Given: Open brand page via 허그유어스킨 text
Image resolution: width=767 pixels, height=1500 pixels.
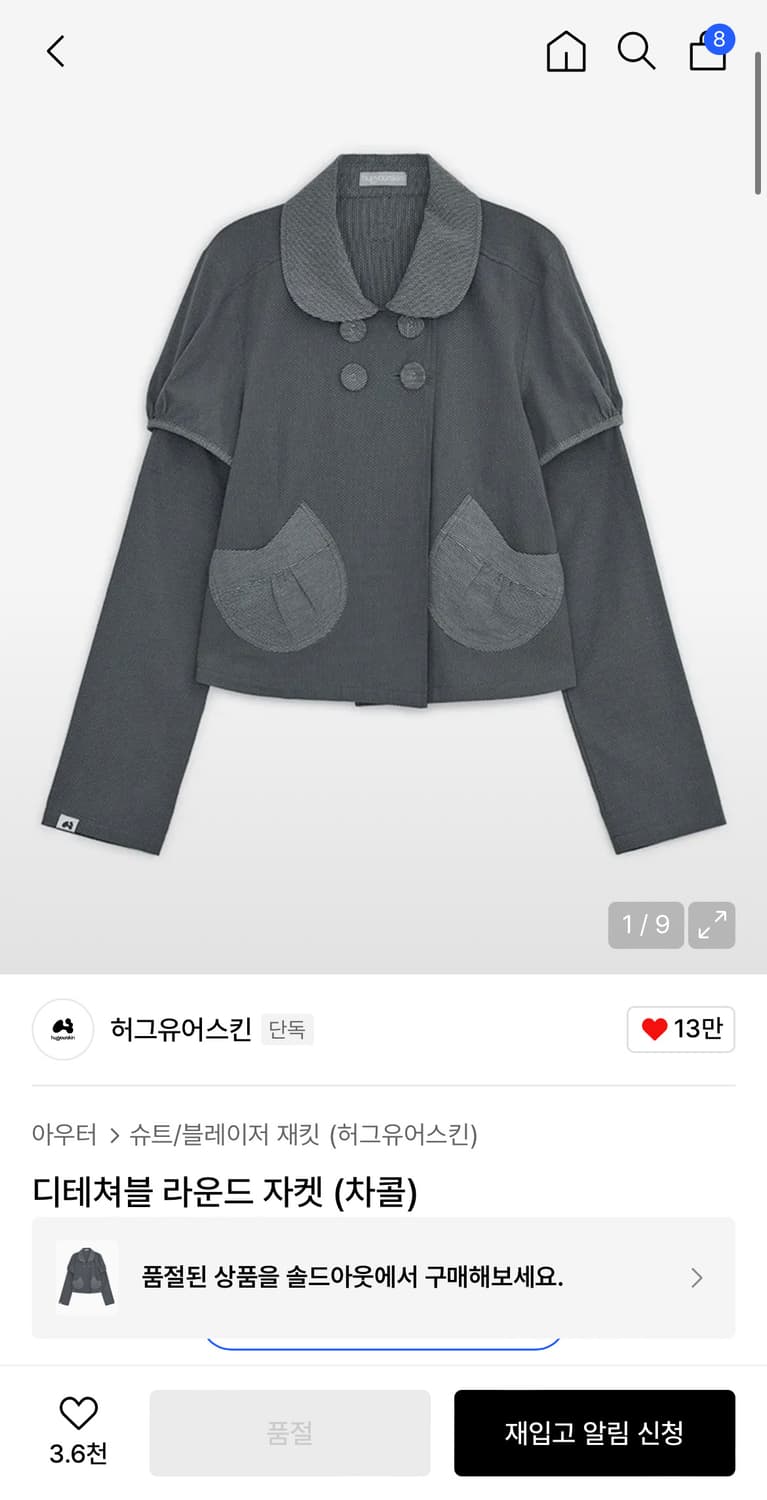Looking at the screenshot, I should pos(180,1029).
